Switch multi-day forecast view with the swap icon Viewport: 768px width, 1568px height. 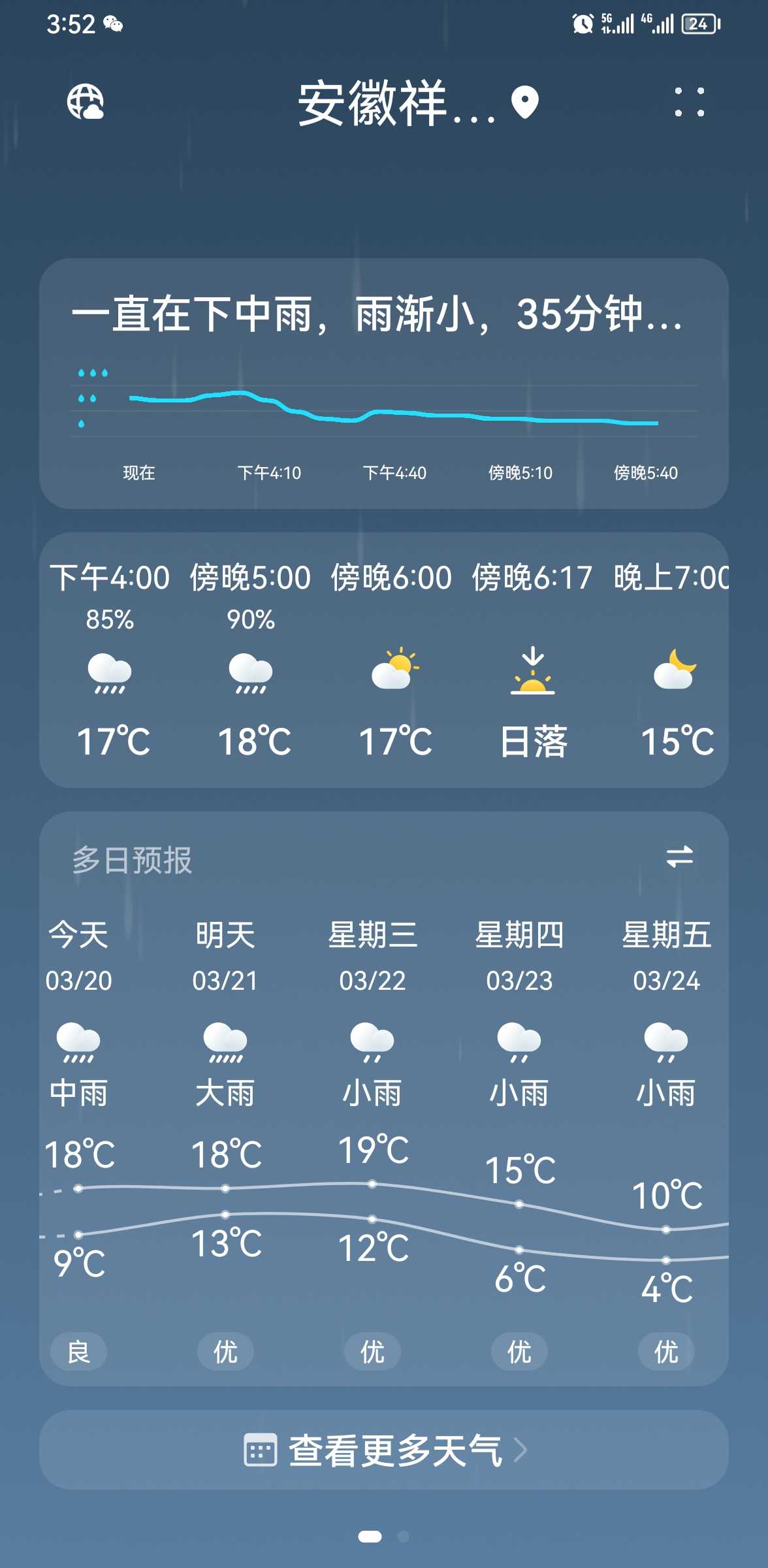tap(679, 857)
